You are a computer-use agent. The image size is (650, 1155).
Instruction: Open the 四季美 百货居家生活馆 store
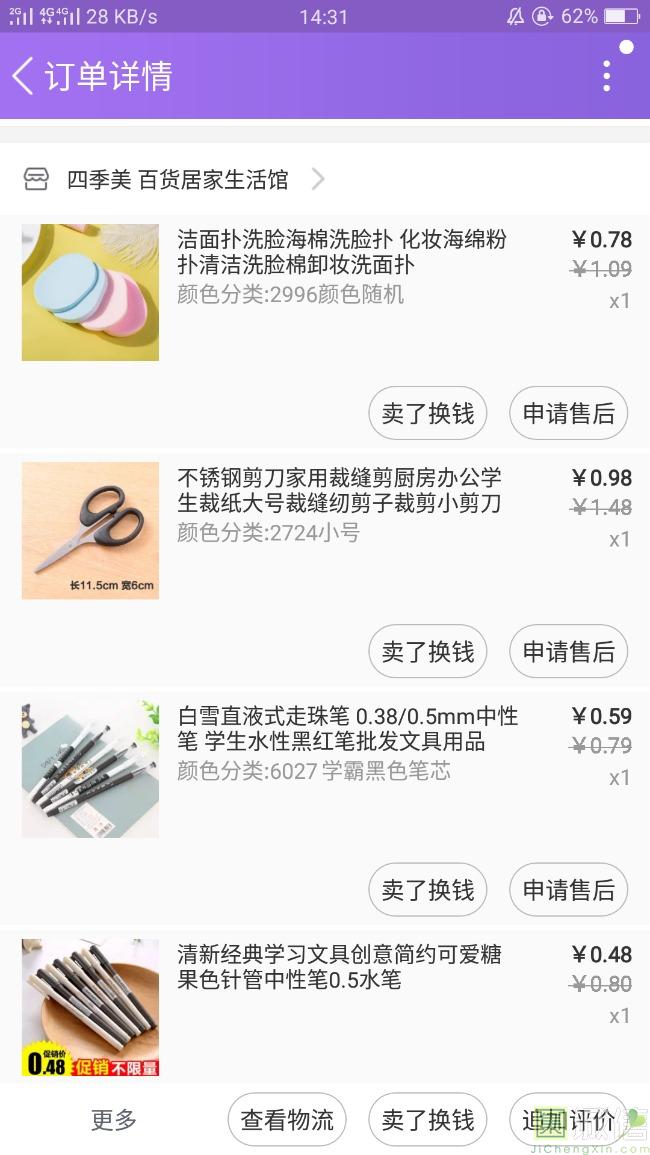tap(177, 180)
